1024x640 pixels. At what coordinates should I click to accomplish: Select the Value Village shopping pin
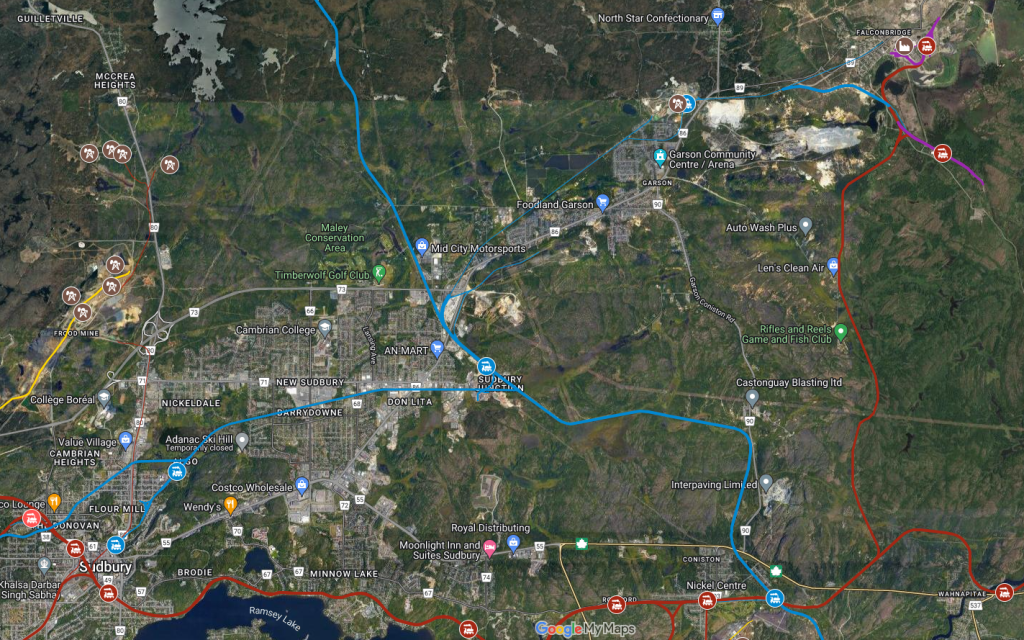125,440
